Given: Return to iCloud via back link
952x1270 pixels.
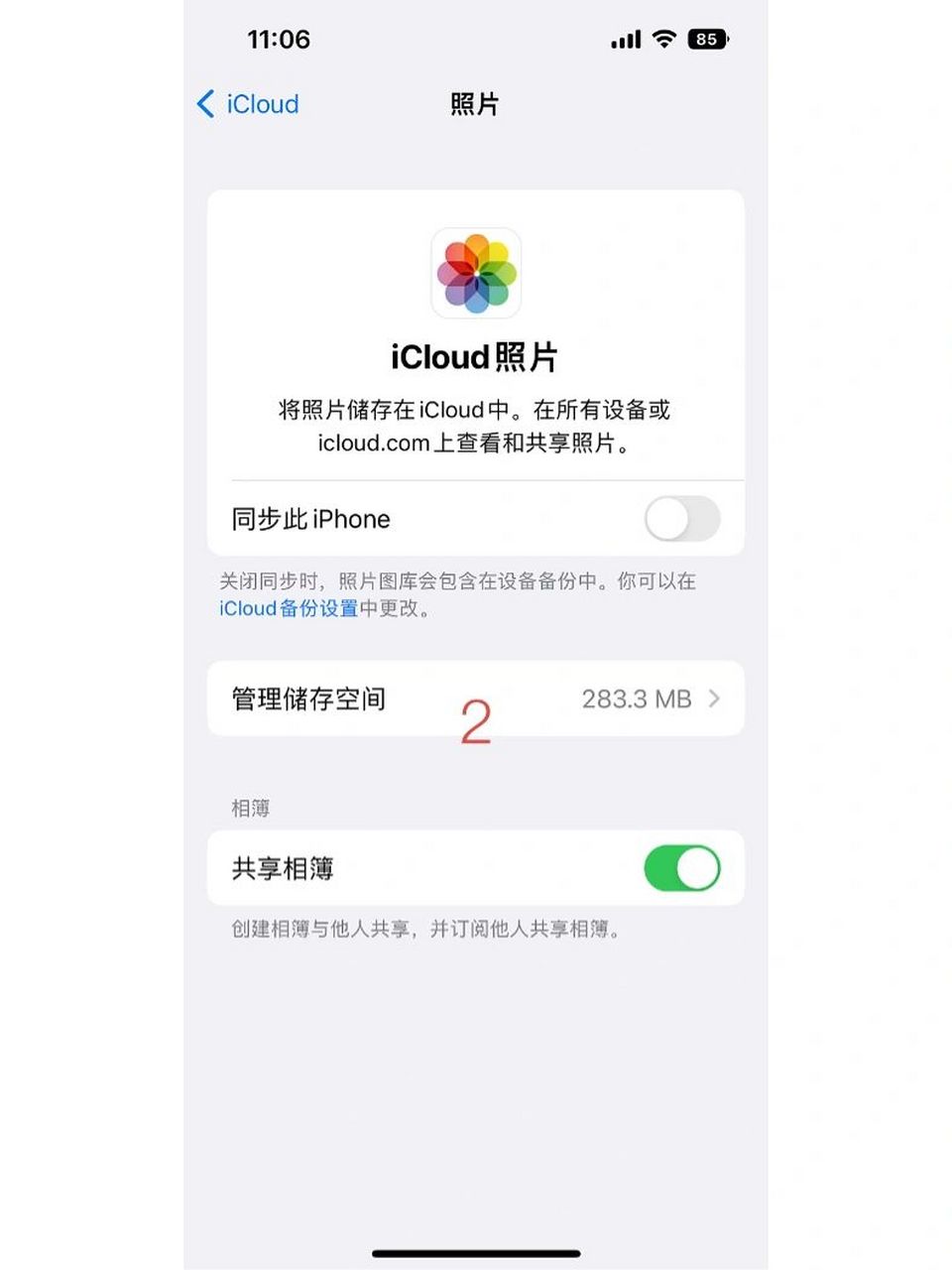Looking at the screenshot, I should coord(247,104).
